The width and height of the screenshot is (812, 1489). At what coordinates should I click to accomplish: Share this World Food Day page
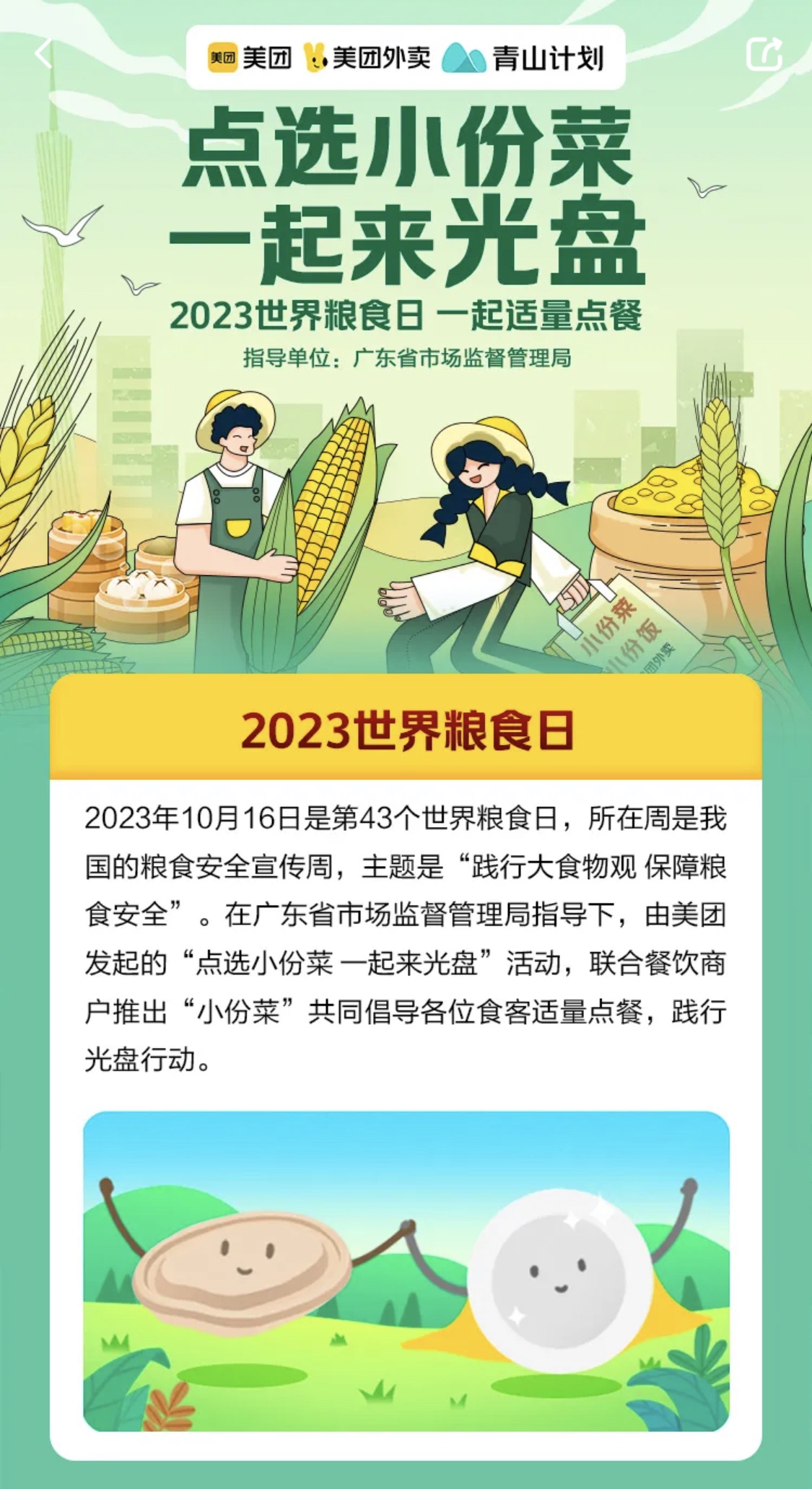(x=764, y=54)
